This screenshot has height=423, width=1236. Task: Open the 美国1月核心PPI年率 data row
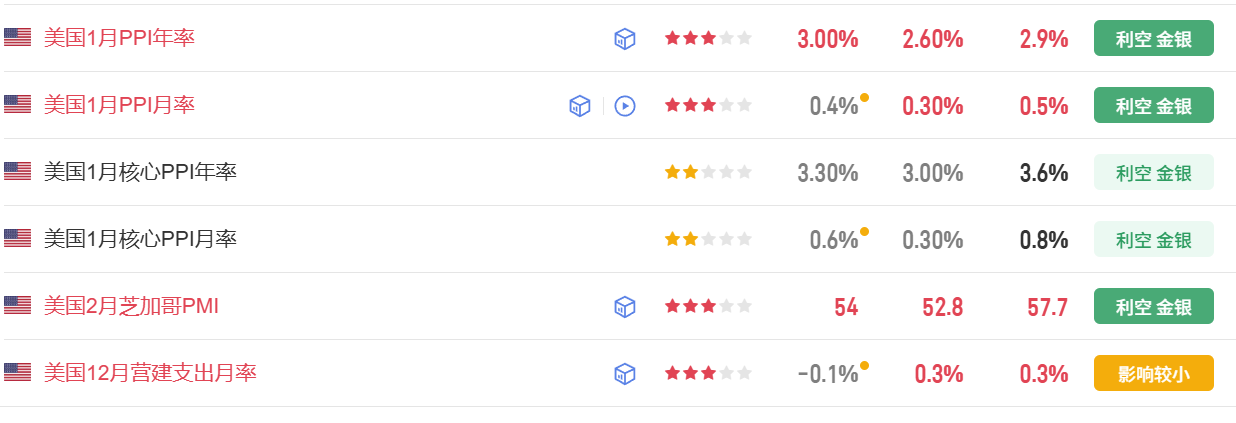(618, 172)
